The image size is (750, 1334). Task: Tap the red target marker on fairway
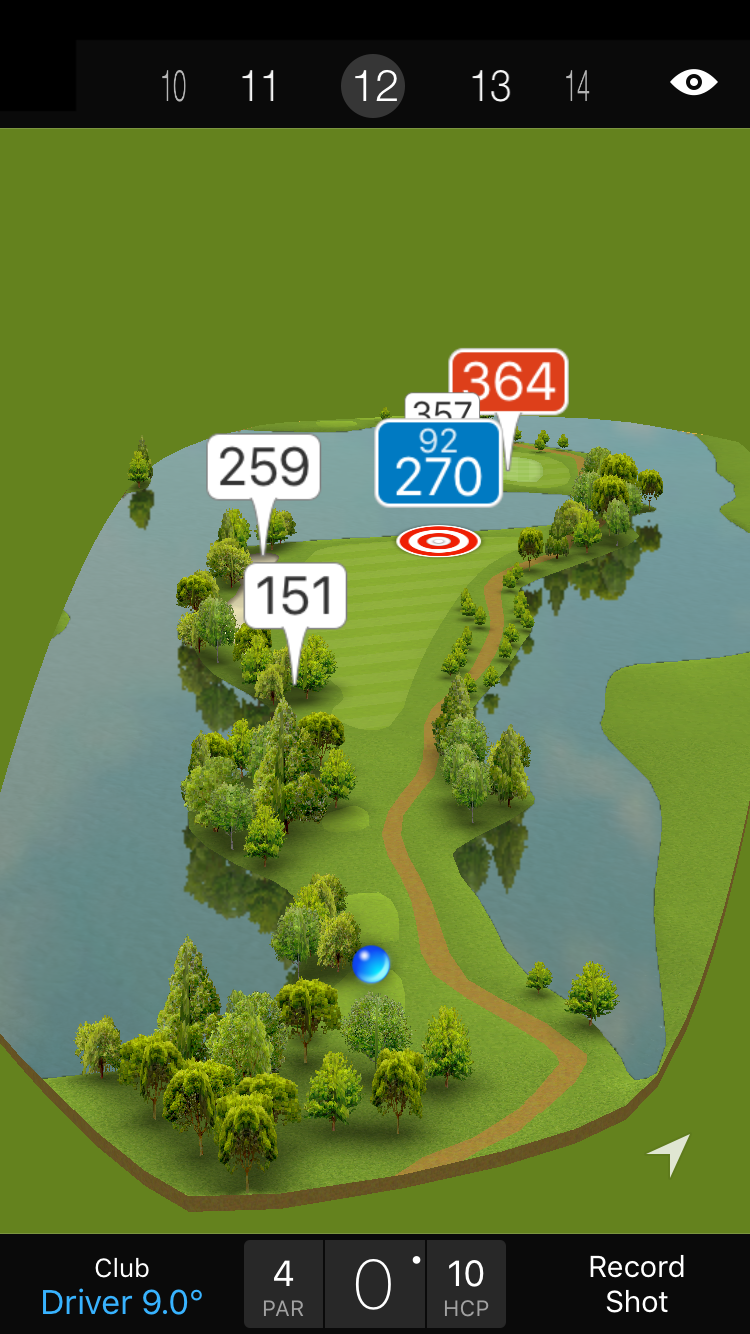438,541
